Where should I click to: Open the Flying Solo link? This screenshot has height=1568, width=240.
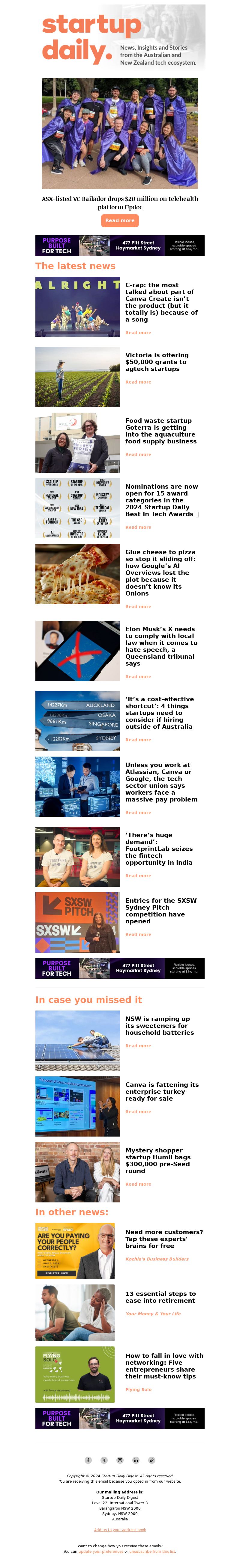[x=138, y=1390]
